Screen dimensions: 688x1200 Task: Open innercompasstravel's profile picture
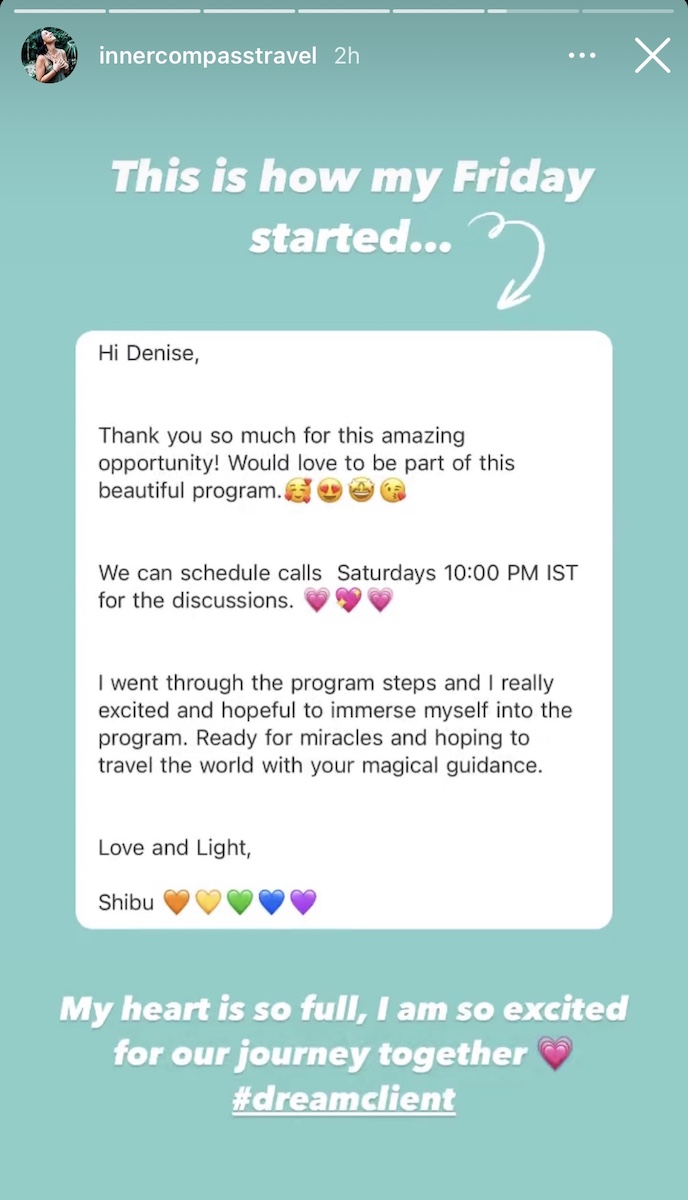click(49, 56)
